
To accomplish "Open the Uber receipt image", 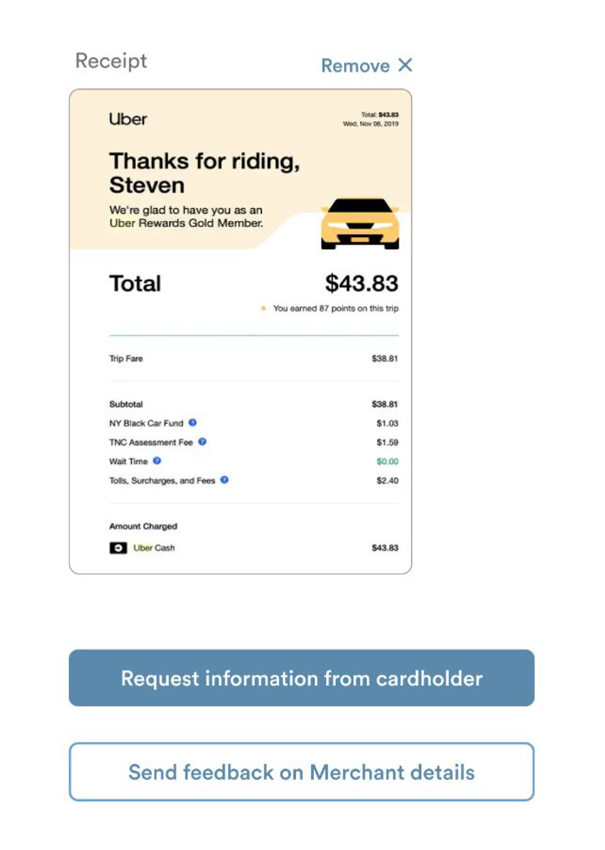I will point(240,332).
